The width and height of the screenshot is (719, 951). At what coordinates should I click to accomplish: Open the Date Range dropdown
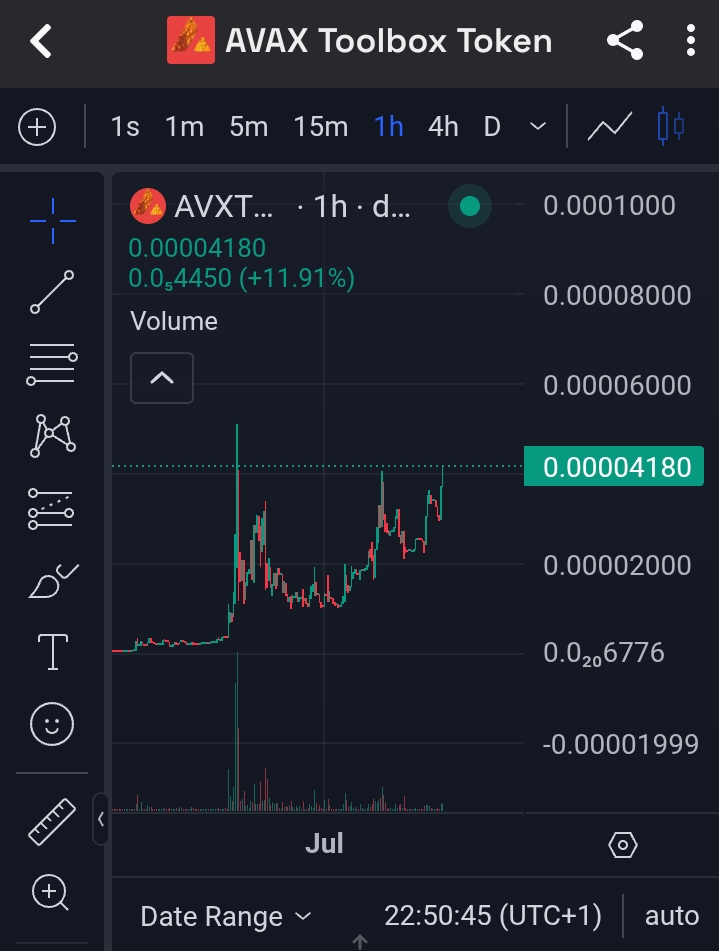pos(226,916)
